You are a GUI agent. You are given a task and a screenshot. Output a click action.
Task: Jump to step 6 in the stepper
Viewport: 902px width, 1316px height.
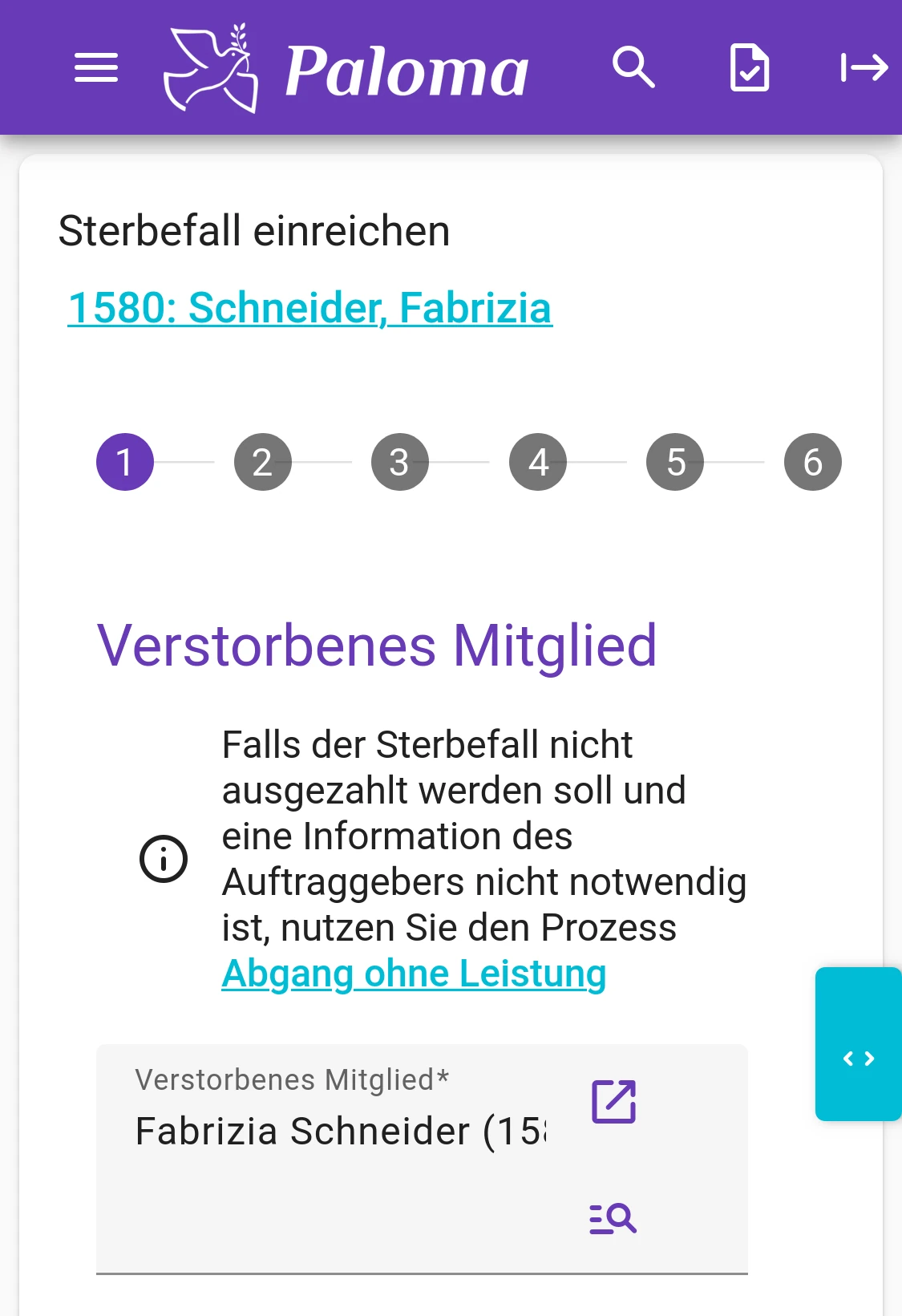[x=812, y=462]
